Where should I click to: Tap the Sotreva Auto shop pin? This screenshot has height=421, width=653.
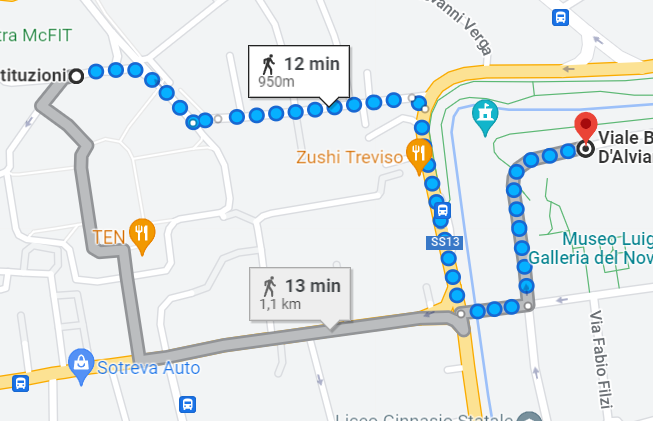[x=79, y=367]
